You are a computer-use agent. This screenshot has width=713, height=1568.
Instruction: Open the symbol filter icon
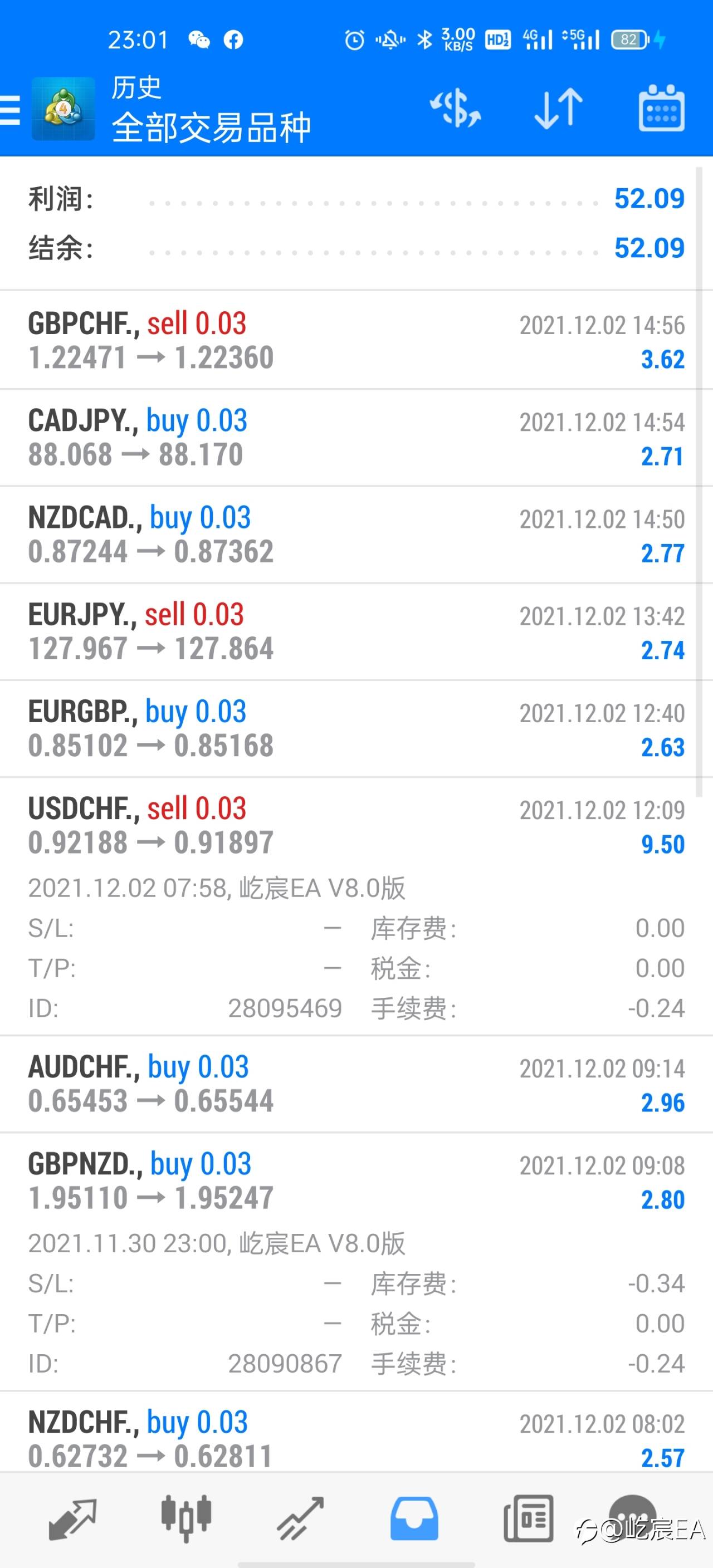pos(456,110)
